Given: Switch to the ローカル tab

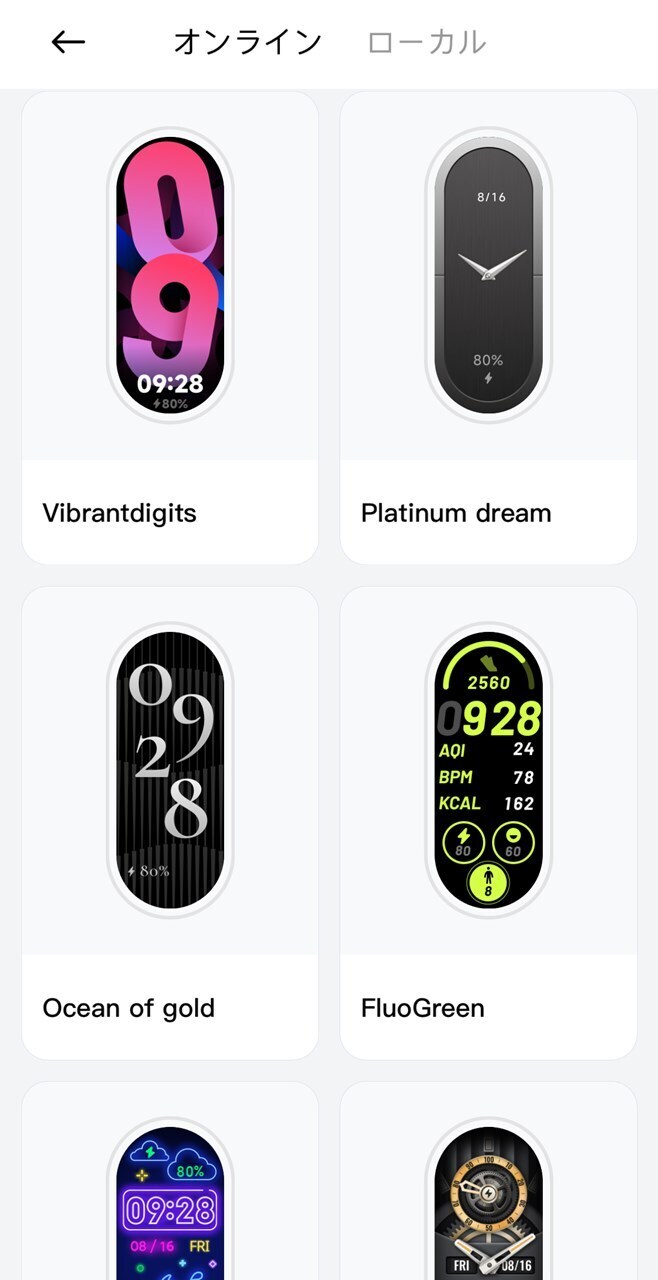Looking at the screenshot, I should (x=427, y=42).
